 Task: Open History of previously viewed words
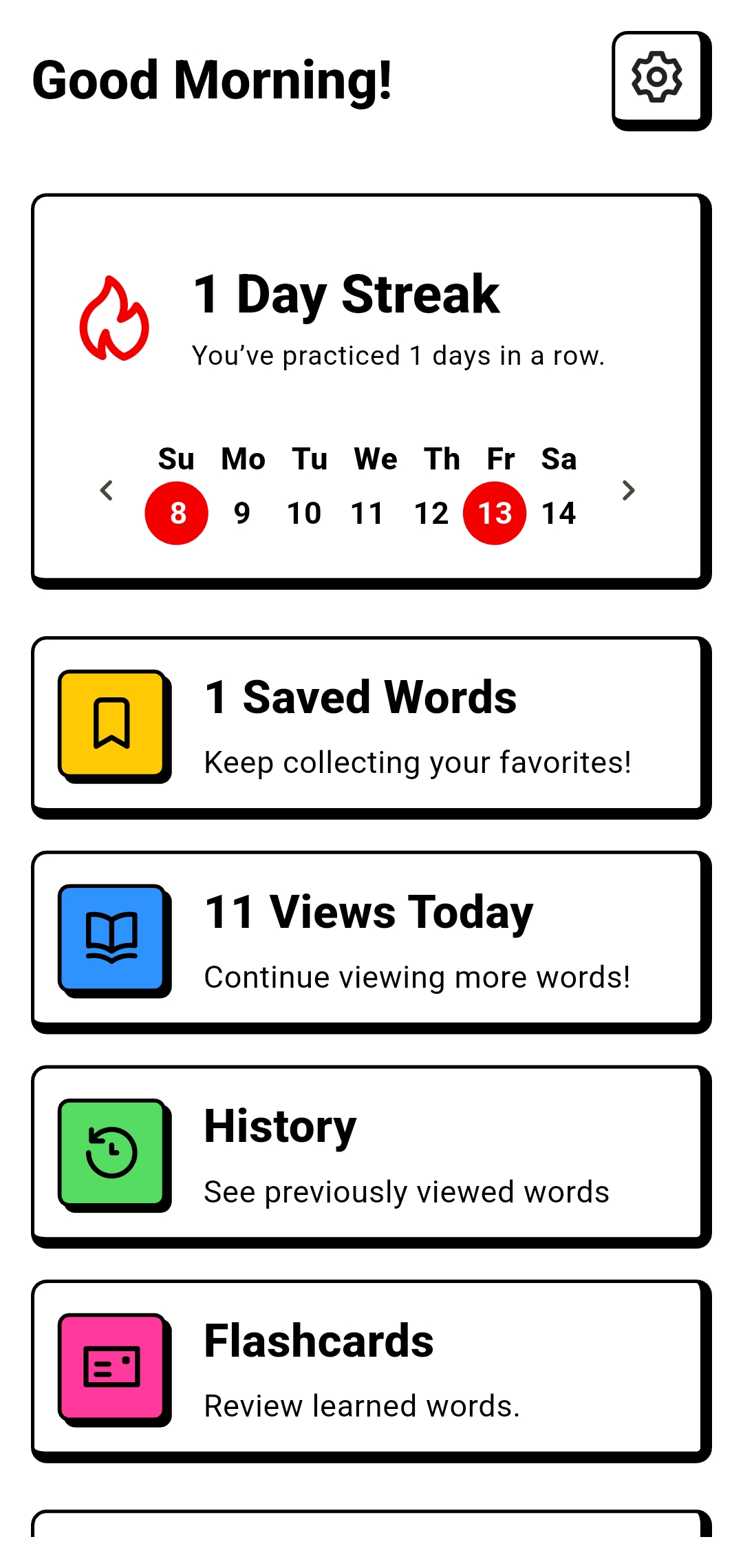tap(370, 1155)
